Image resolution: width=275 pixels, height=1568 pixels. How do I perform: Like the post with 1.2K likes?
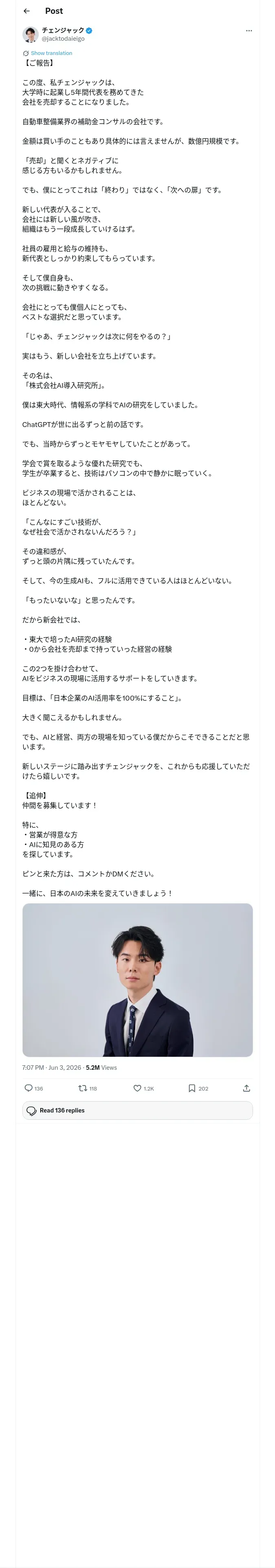143,1088
